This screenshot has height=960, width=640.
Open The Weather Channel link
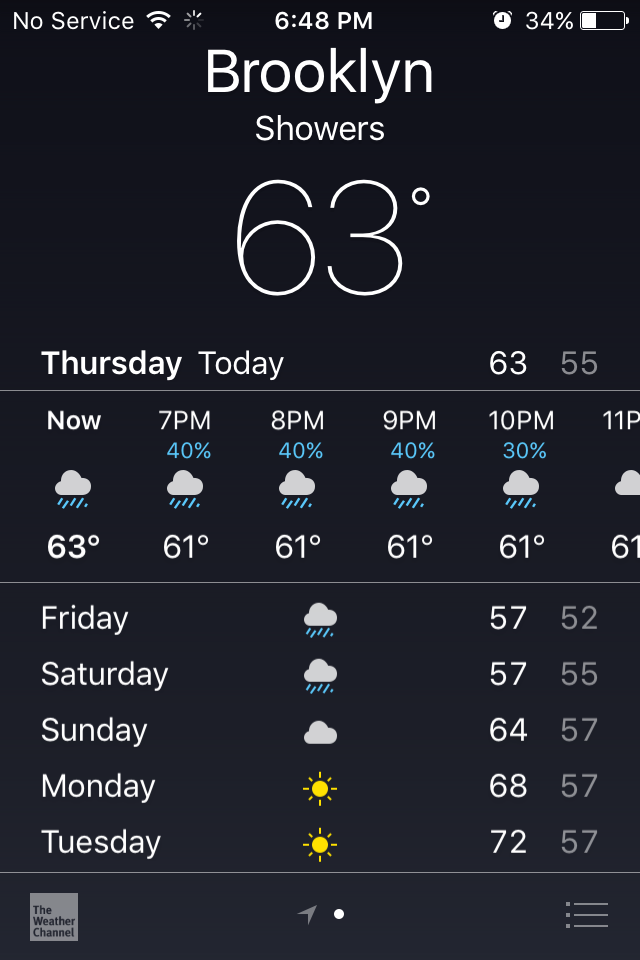pos(53,916)
